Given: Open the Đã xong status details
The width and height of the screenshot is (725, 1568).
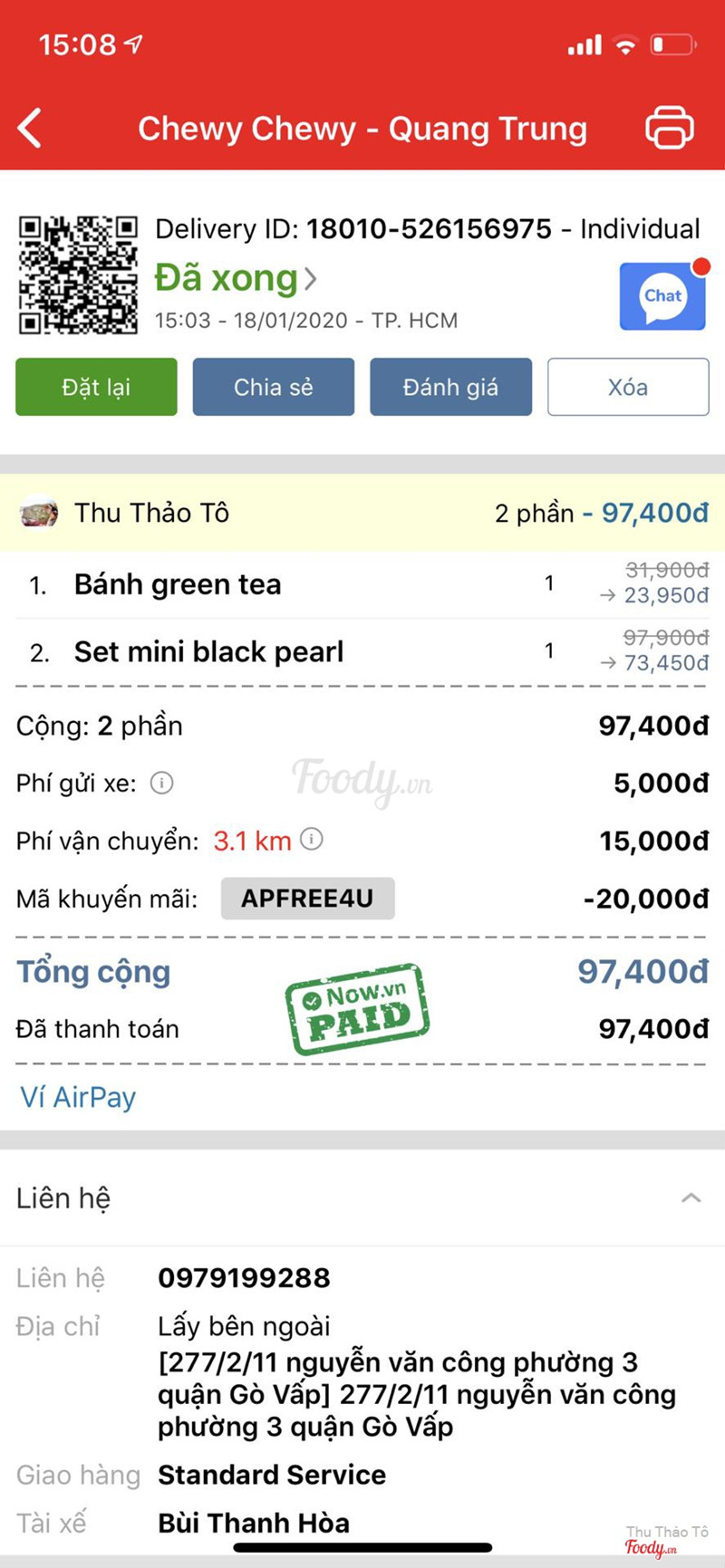Looking at the screenshot, I should point(236,278).
